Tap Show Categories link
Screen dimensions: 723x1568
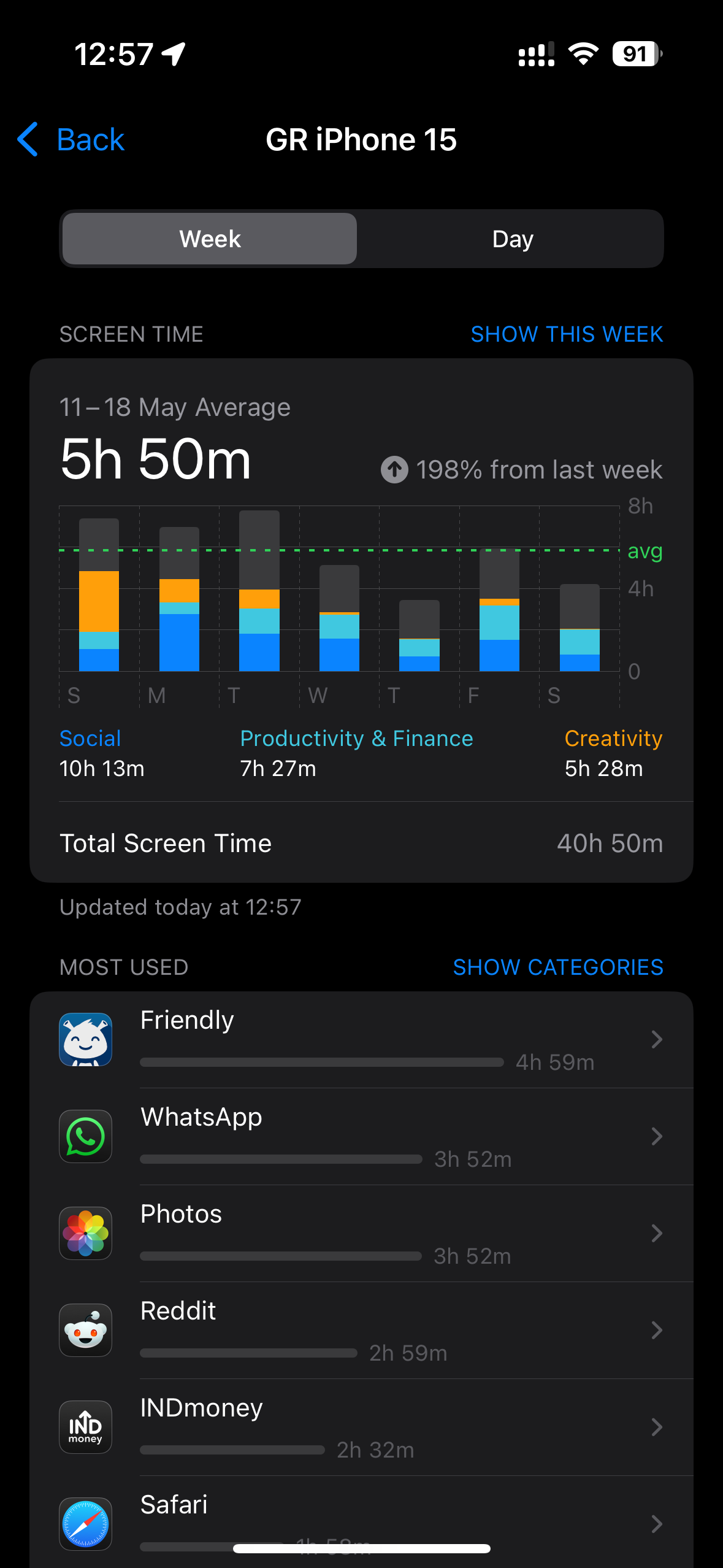click(x=558, y=967)
